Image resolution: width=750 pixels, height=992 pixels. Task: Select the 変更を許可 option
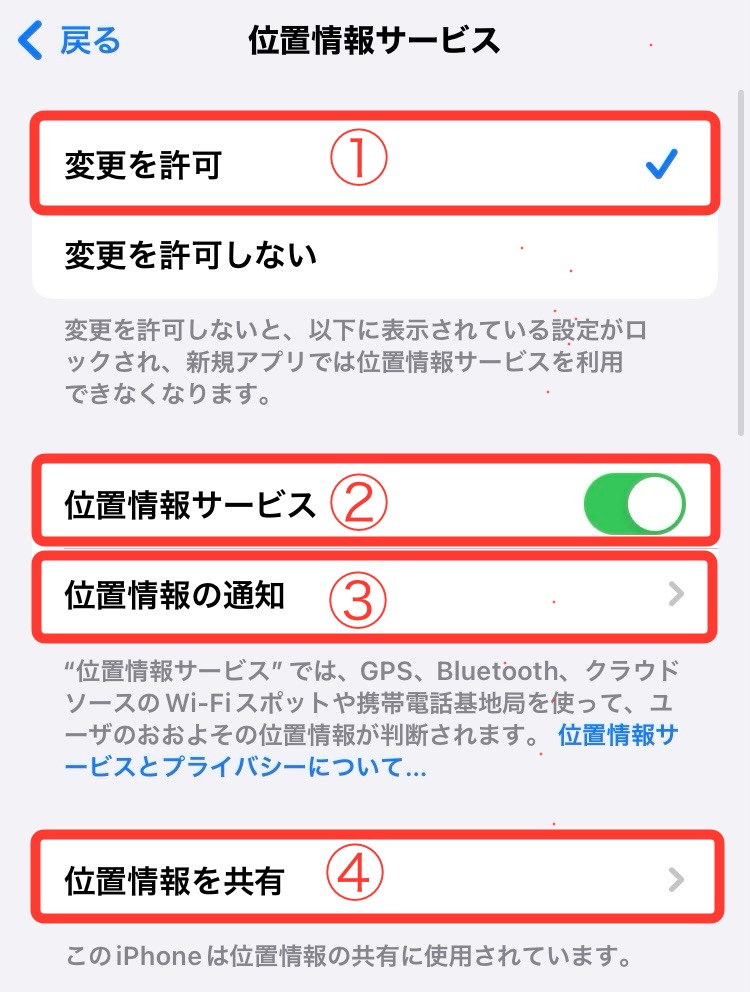374,164
